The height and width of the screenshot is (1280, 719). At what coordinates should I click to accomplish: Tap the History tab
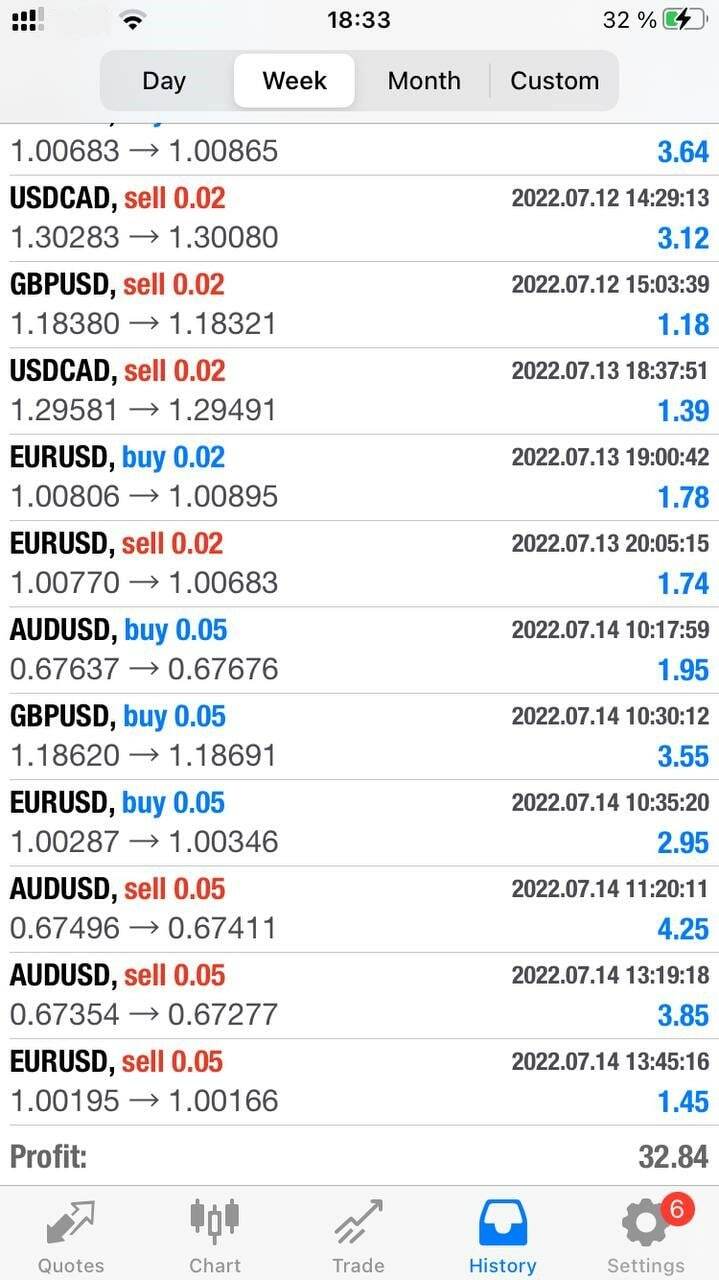pyautogui.click(x=502, y=1236)
